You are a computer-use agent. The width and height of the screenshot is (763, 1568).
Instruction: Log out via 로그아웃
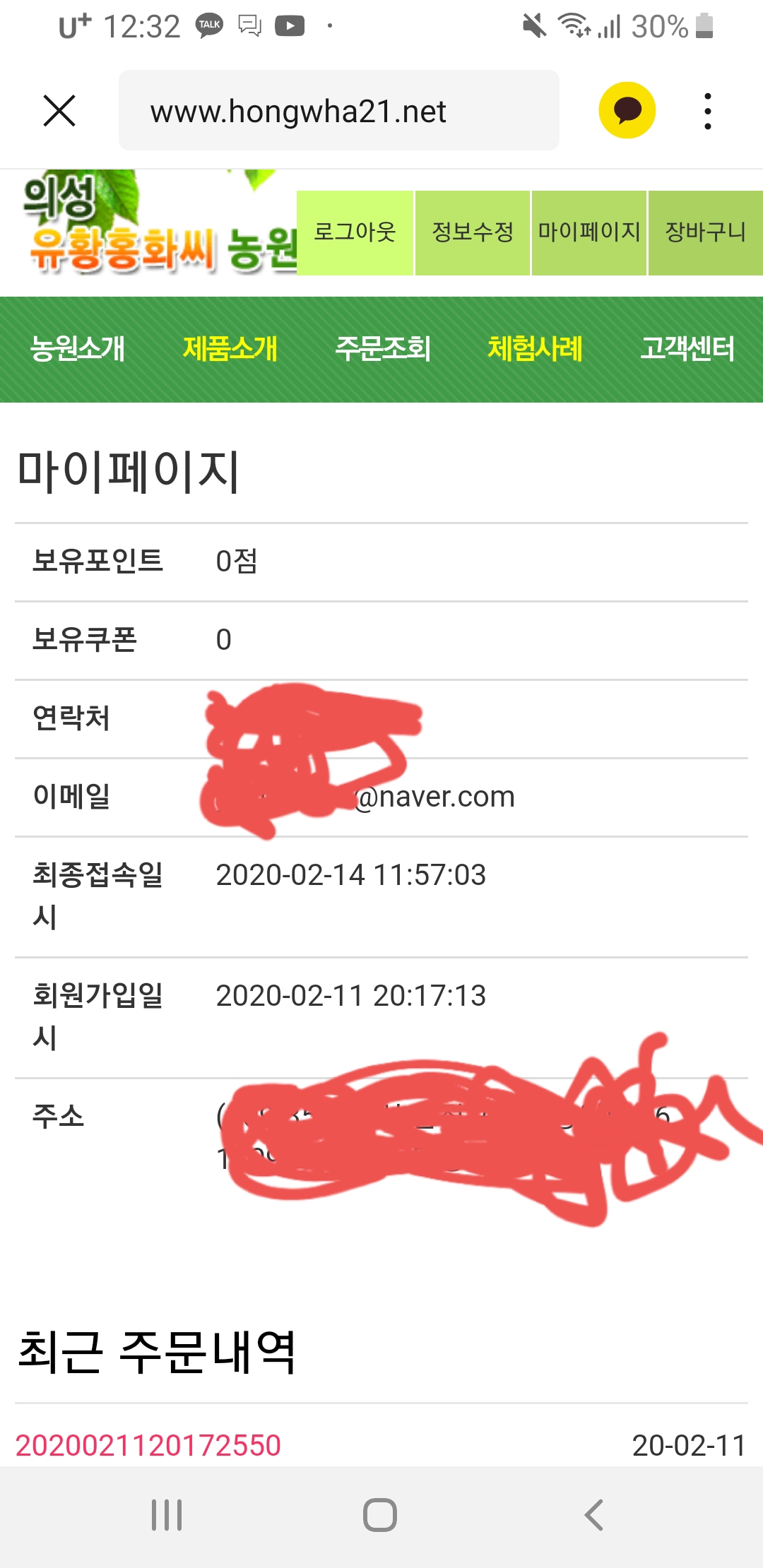tap(355, 232)
